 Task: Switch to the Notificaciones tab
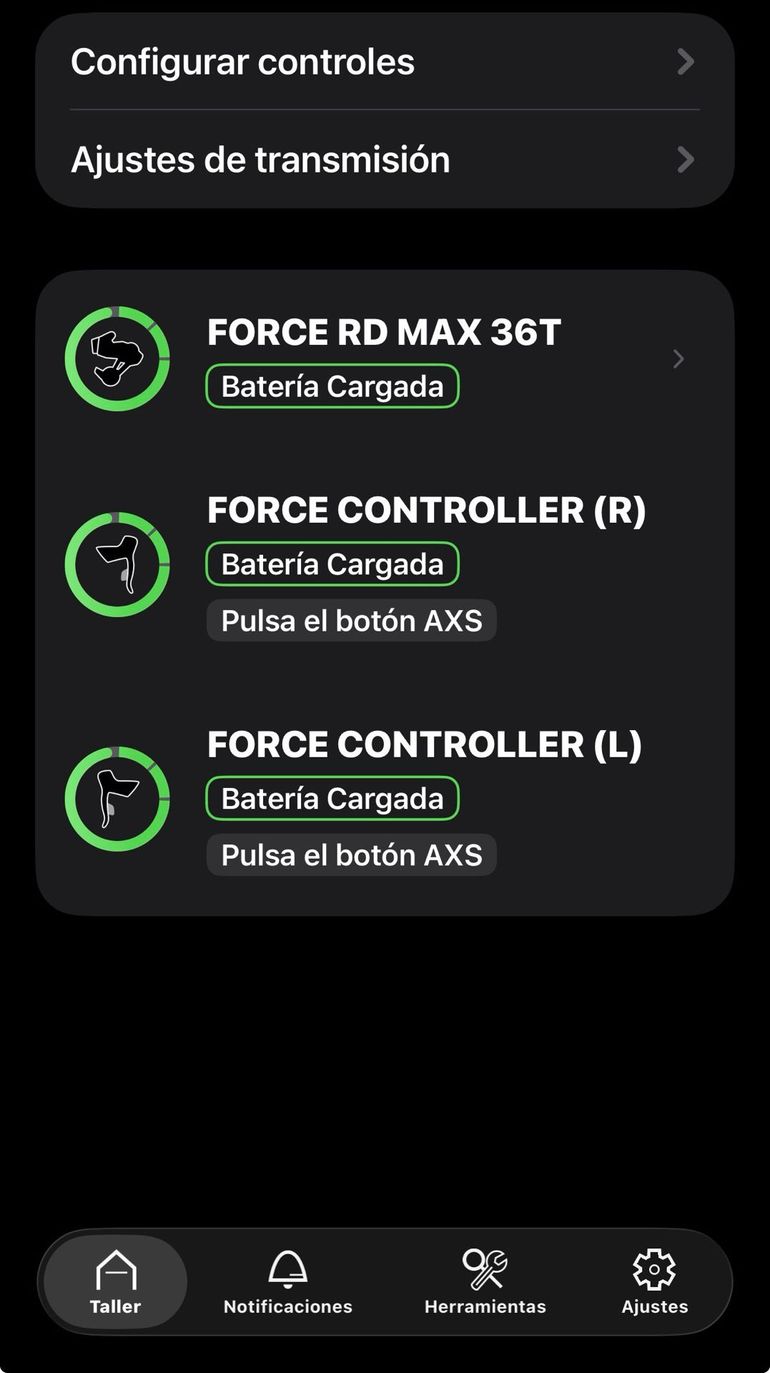pyautogui.click(x=288, y=1282)
